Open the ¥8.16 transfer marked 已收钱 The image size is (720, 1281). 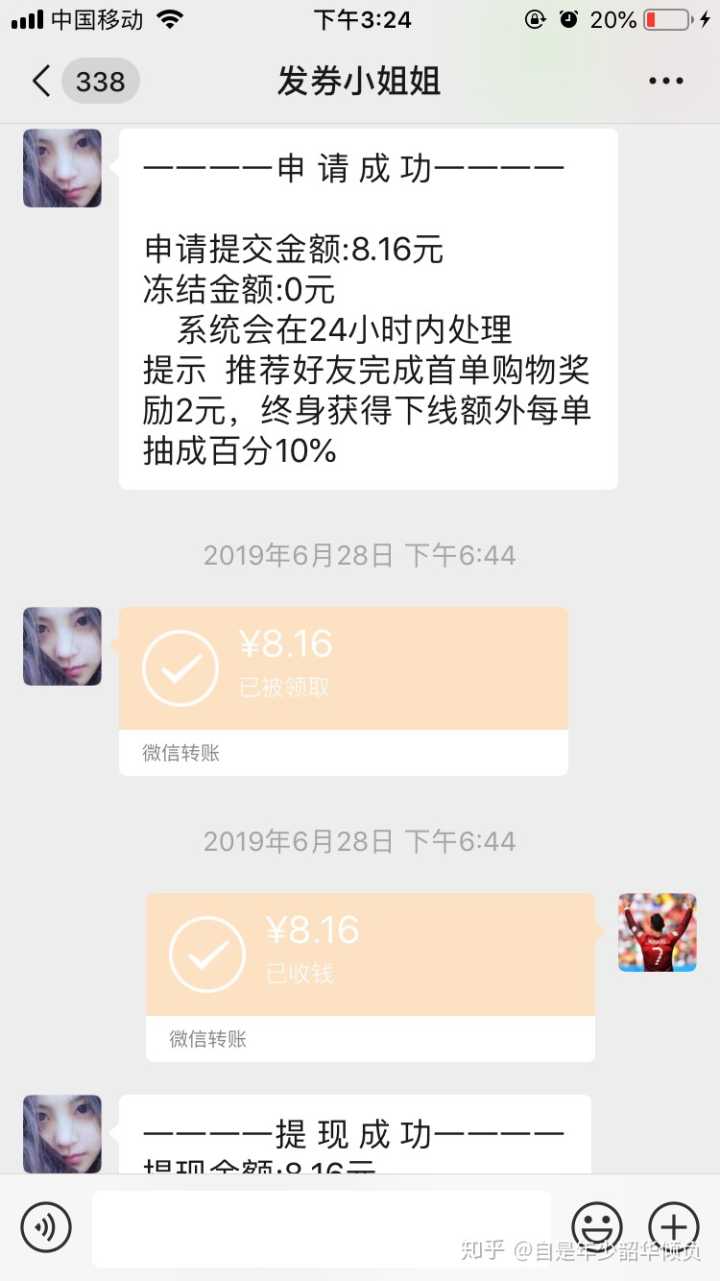[370, 955]
